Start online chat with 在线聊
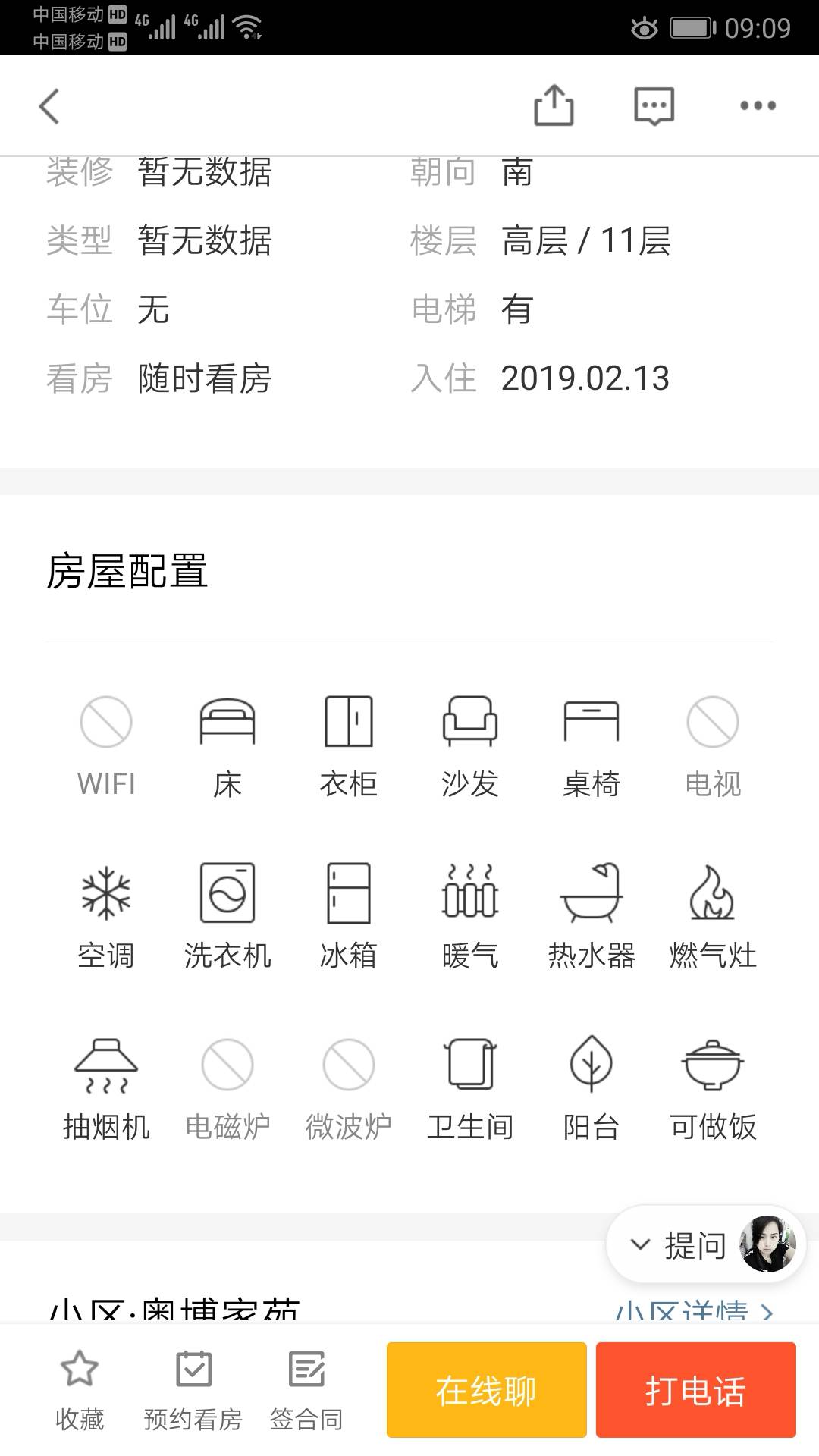The image size is (819, 1456). tap(486, 1390)
